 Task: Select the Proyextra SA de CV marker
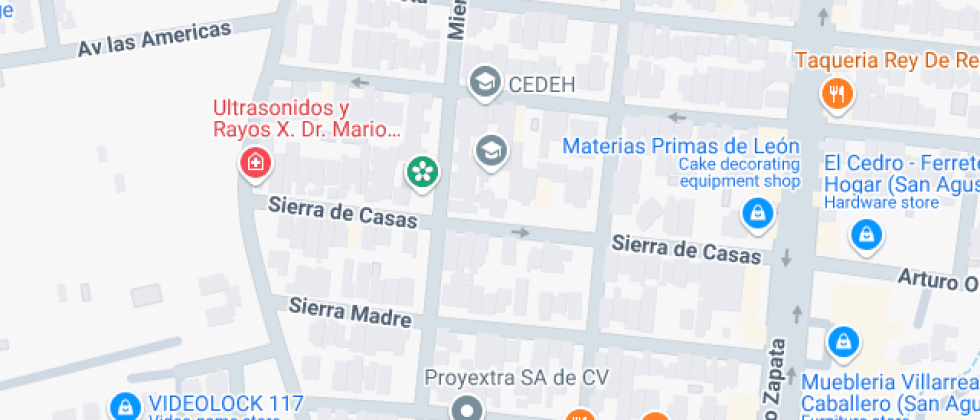(466, 408)
